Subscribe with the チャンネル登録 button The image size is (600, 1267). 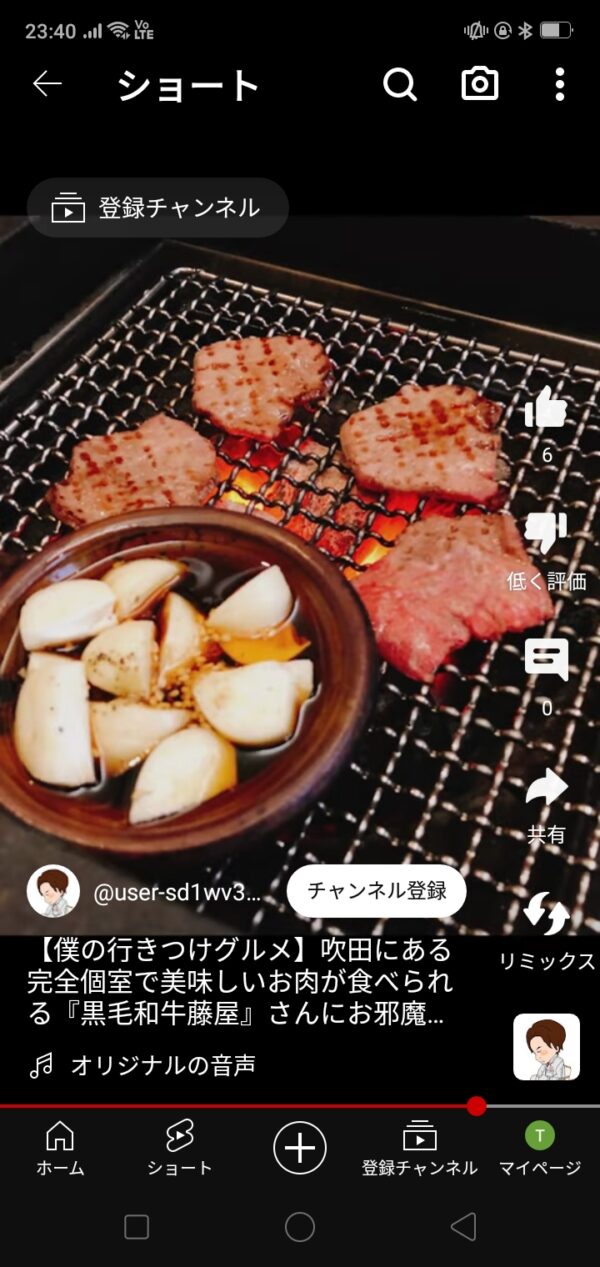[x=376, y=890]
